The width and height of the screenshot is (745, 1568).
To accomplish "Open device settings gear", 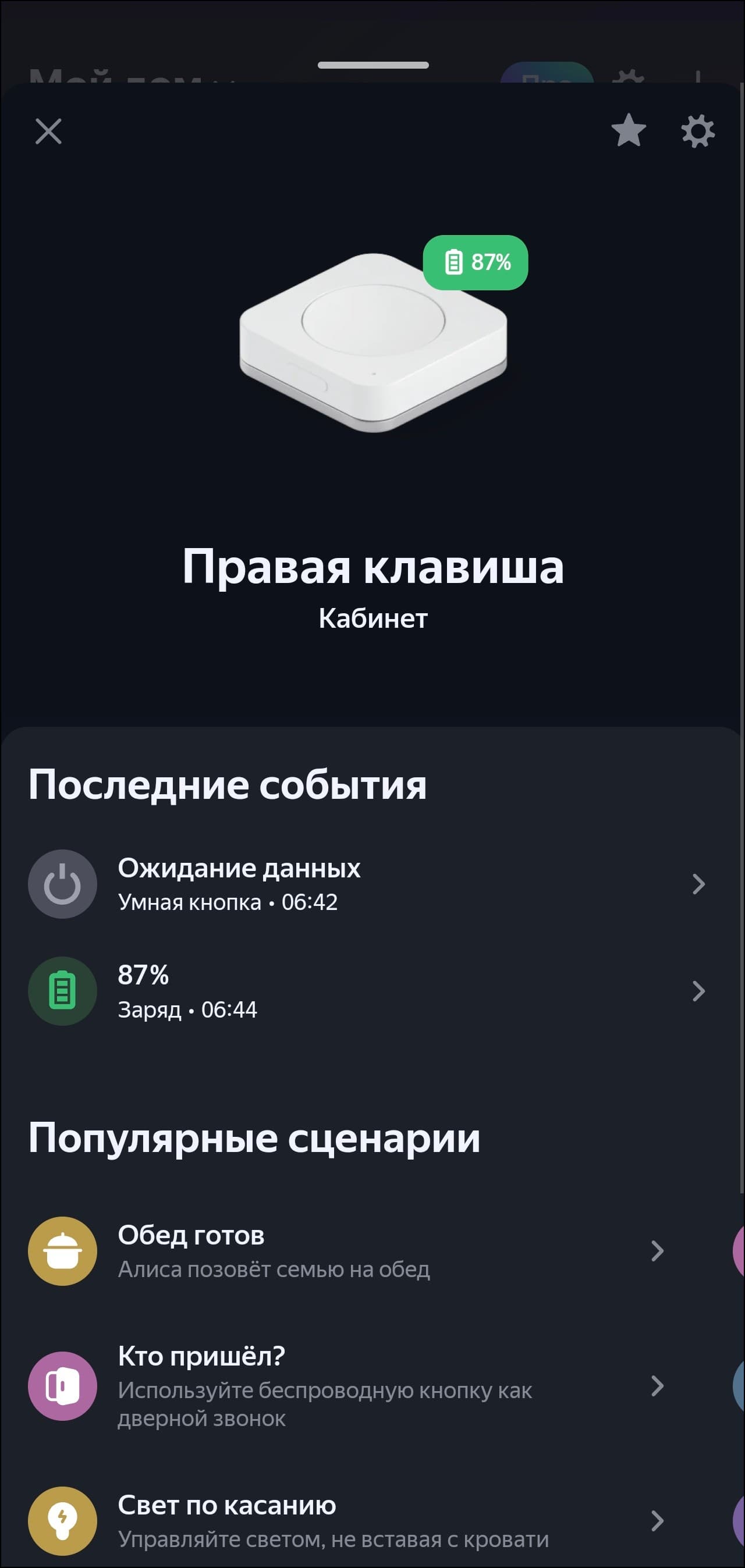I will pos(697,131).
